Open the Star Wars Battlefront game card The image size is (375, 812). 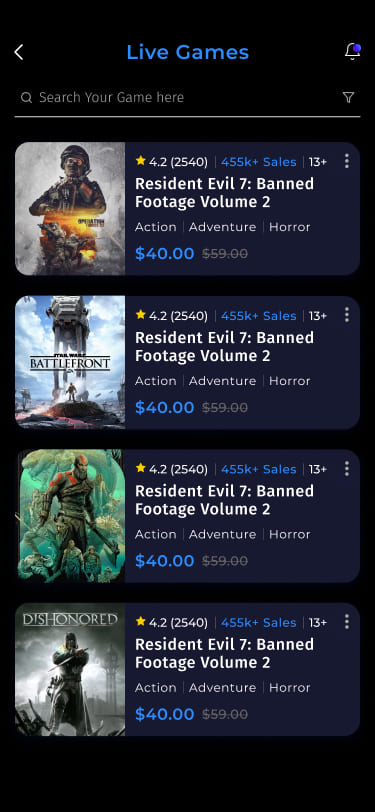[187, 362]
